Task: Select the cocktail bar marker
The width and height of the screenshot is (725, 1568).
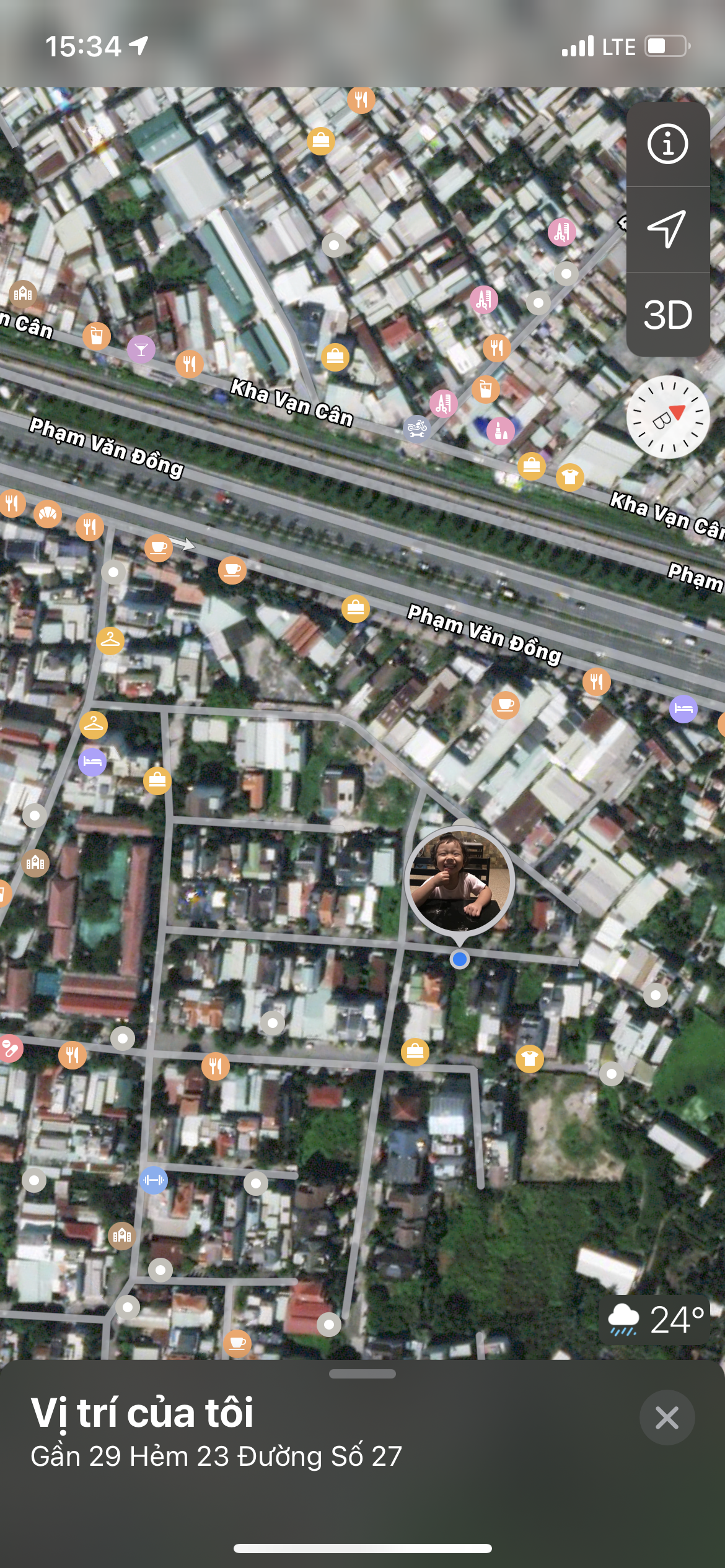Action: [141, 349]
